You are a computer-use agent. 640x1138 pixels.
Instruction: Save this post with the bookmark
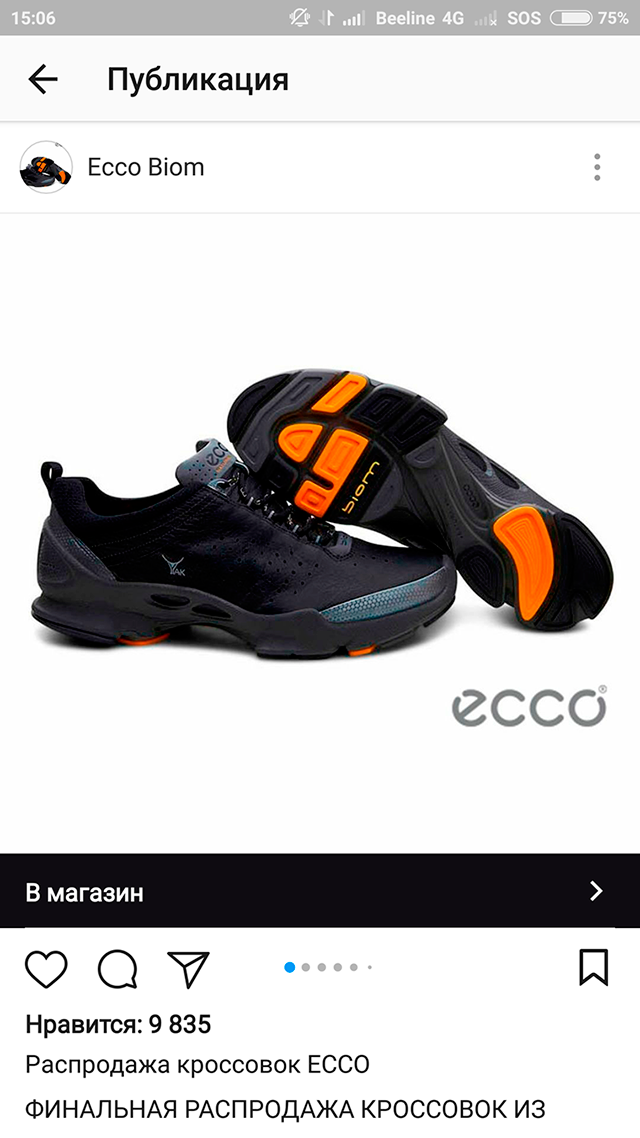(594, 967)
